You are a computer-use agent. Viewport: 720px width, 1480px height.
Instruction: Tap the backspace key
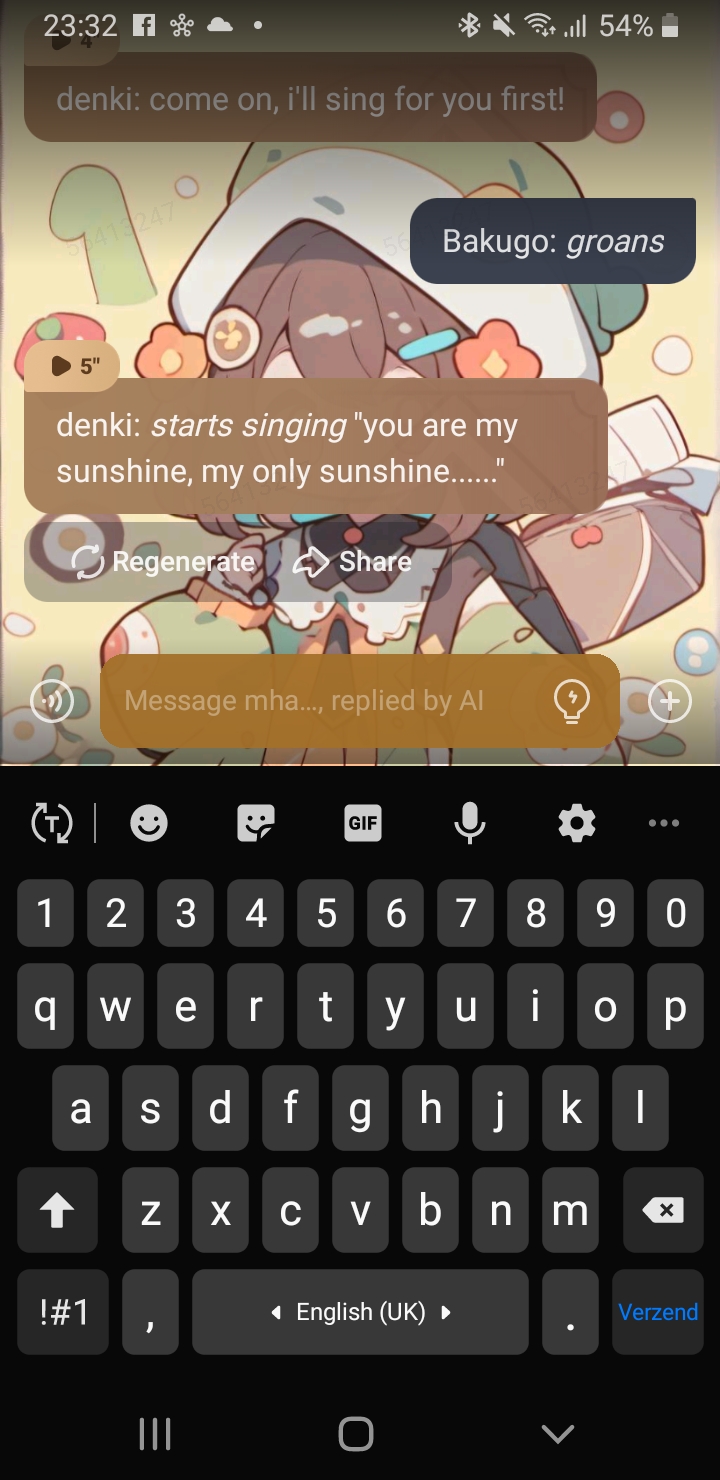663,1211
